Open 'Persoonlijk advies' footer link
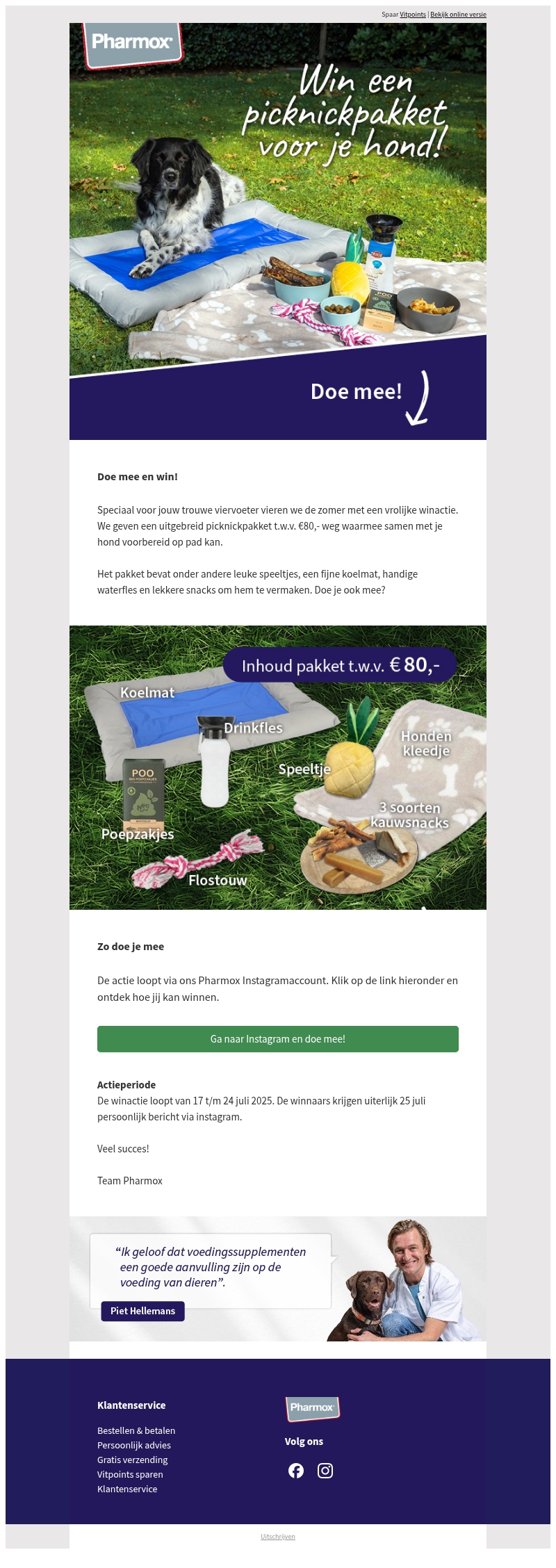This screenshot has height=1568, width=556. click(x=134, y=1445)
